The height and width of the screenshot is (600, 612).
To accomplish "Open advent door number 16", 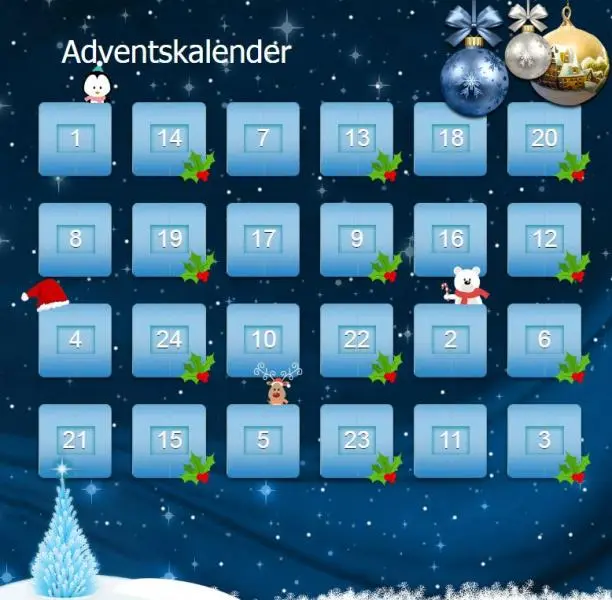I will tap(451, 240).
